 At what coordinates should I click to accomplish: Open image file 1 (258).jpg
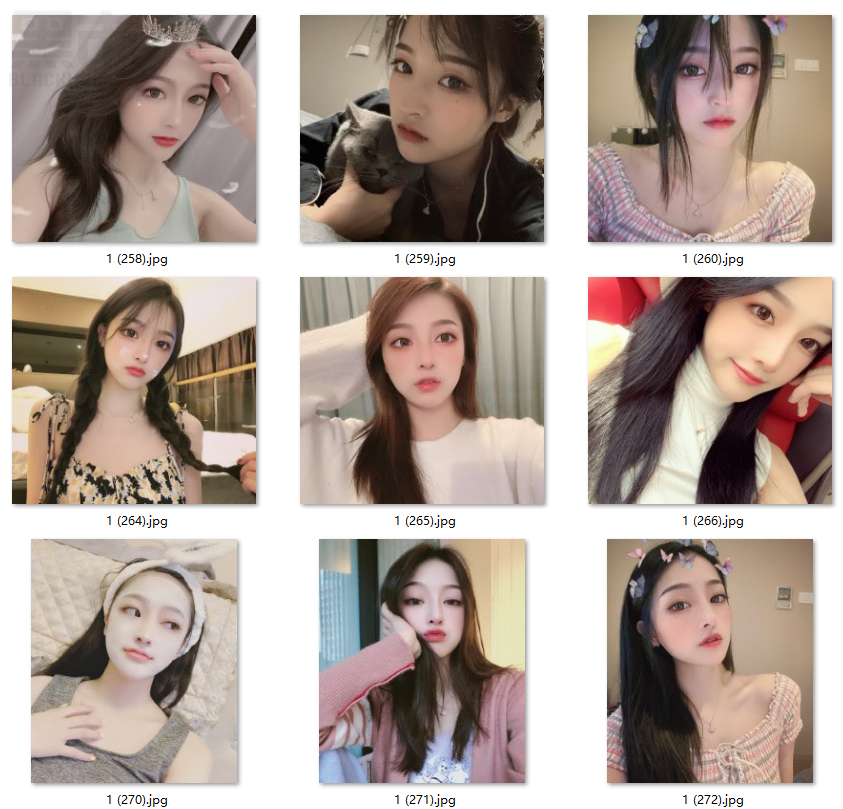[x=134, y=129]
